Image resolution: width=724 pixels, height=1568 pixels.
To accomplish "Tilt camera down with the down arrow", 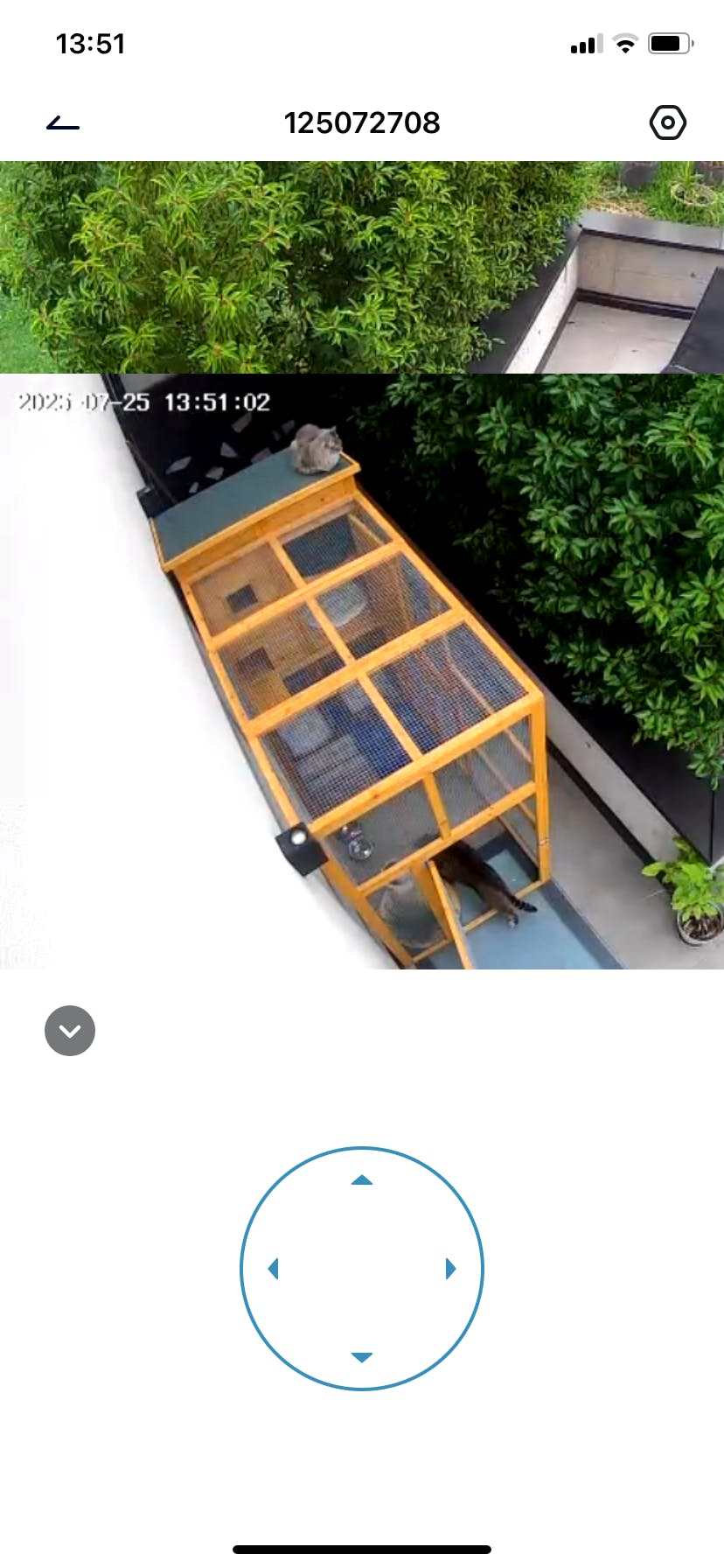I will point(362,1357).
